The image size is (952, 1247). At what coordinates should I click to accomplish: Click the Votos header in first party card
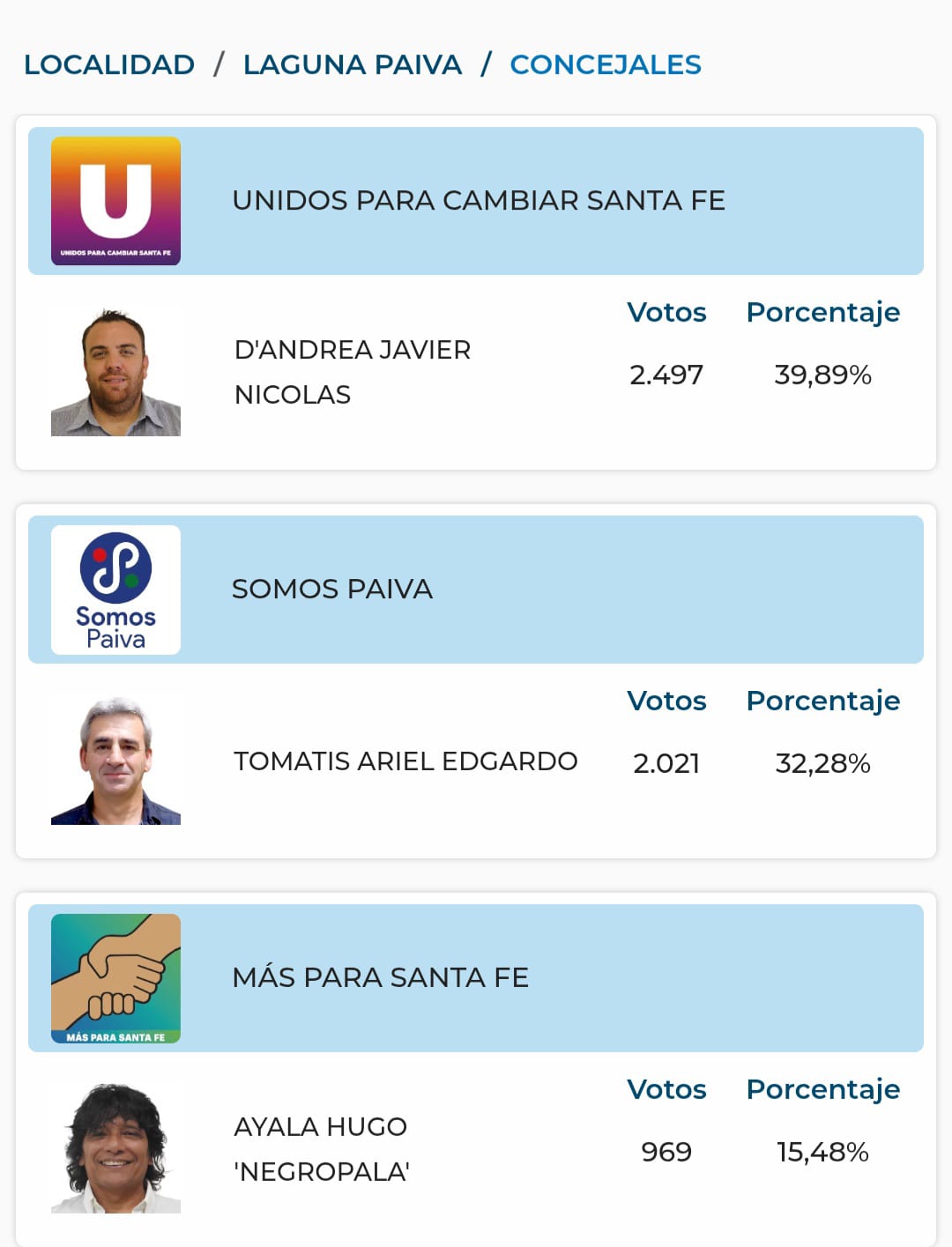point(666,312)
